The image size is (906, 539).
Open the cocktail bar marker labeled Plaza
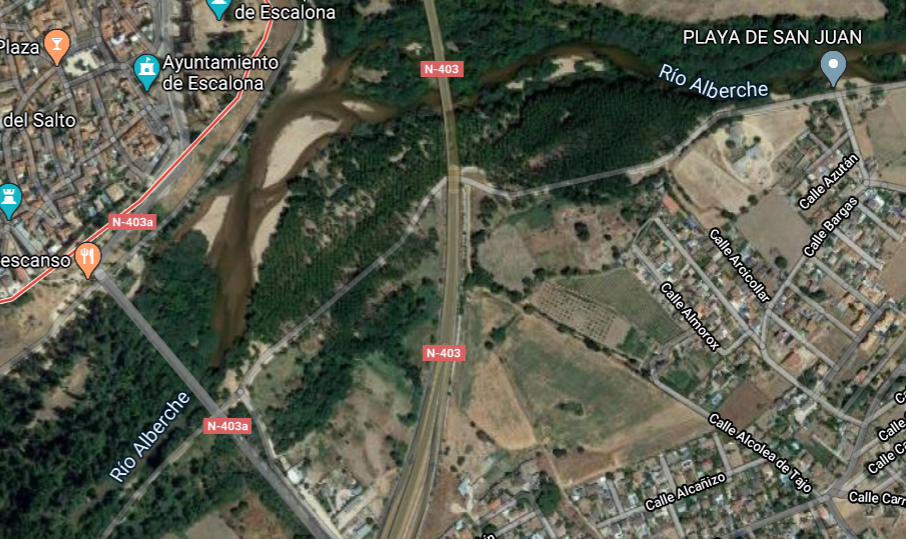tap(57, 46)
